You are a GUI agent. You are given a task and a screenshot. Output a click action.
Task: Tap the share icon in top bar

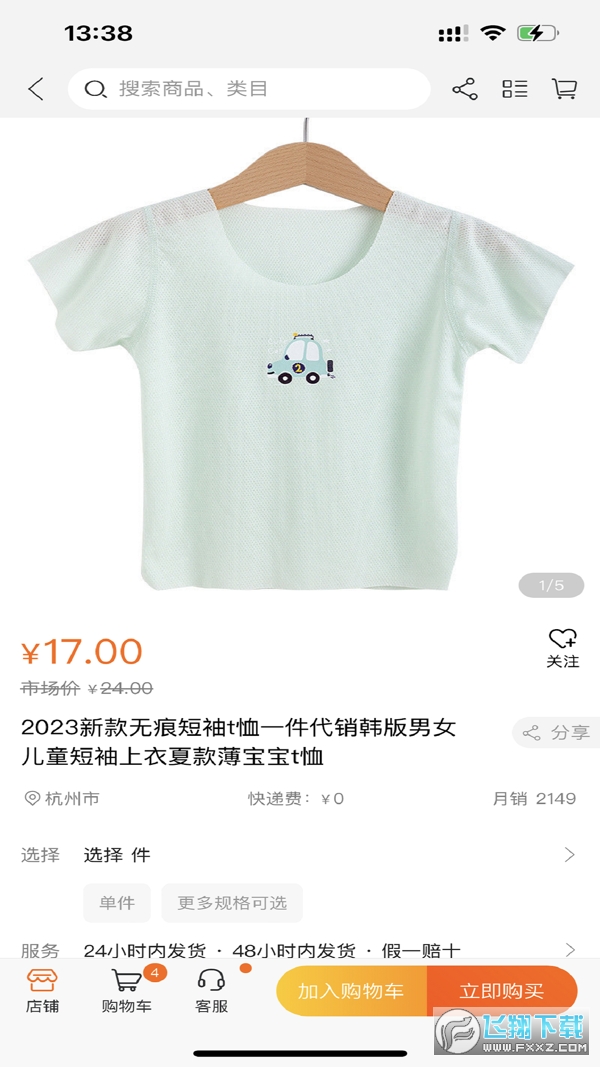tap(465, 89)
